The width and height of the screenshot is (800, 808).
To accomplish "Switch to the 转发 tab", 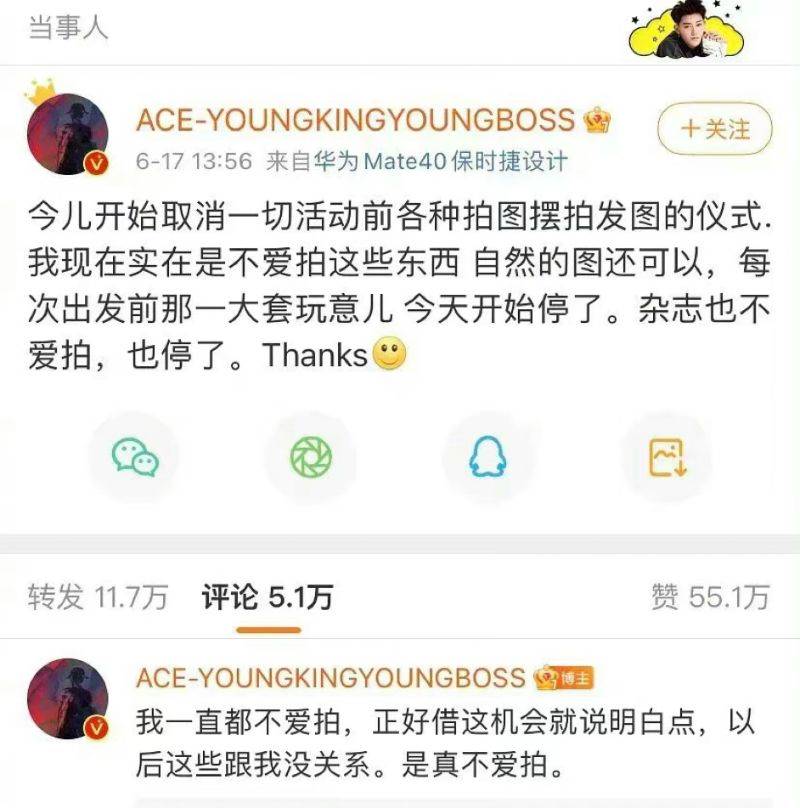I will [97, 597].
